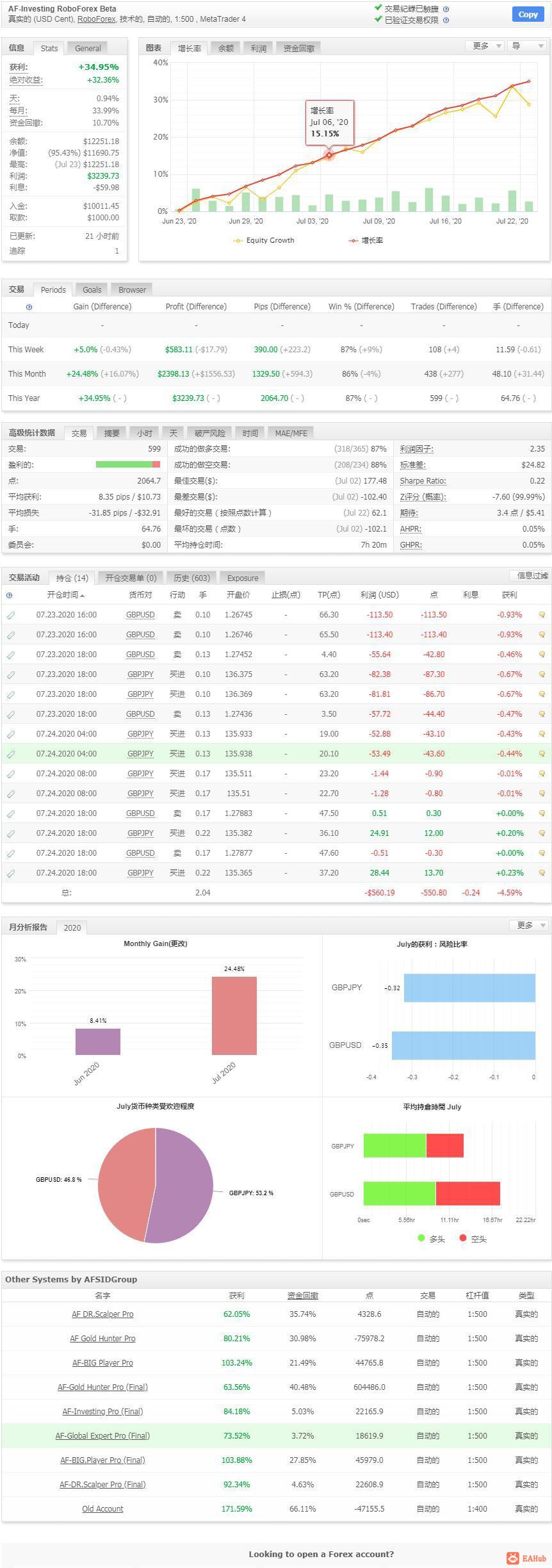552x1568 pixels.
Task: Switch to the Browser tab
Action: pos(132,290)
